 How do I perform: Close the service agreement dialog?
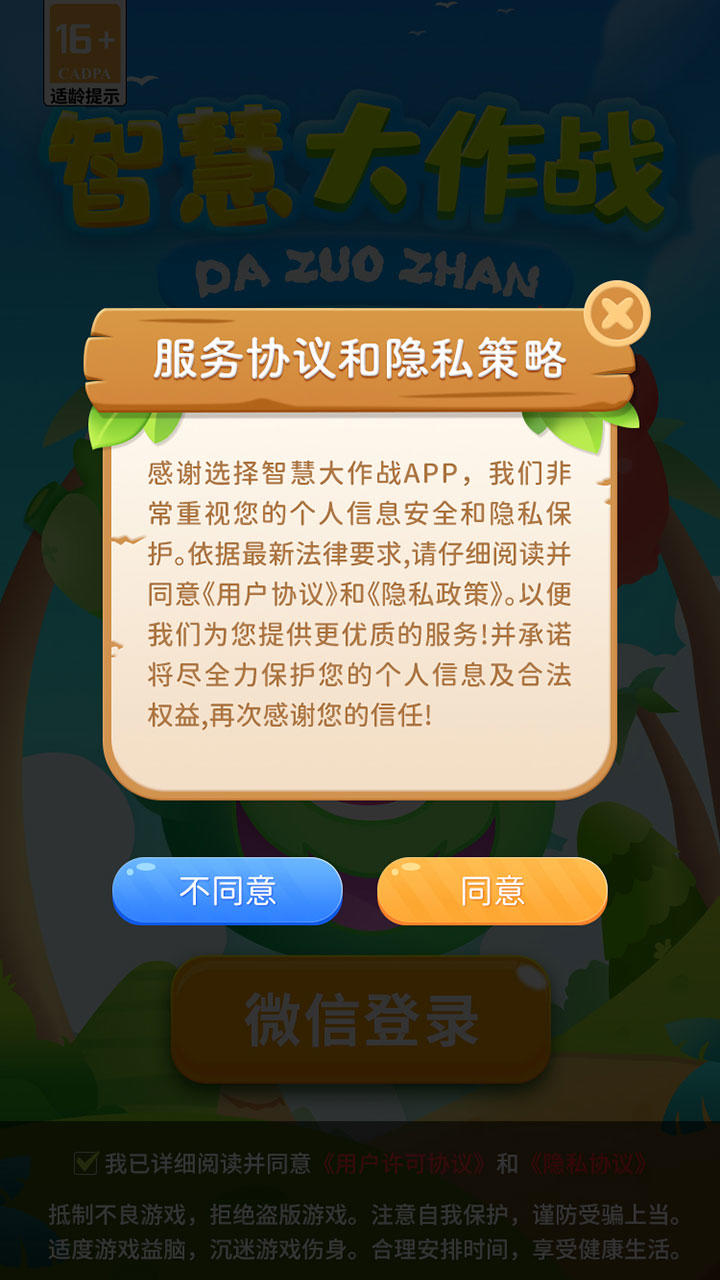pos(616,314)
